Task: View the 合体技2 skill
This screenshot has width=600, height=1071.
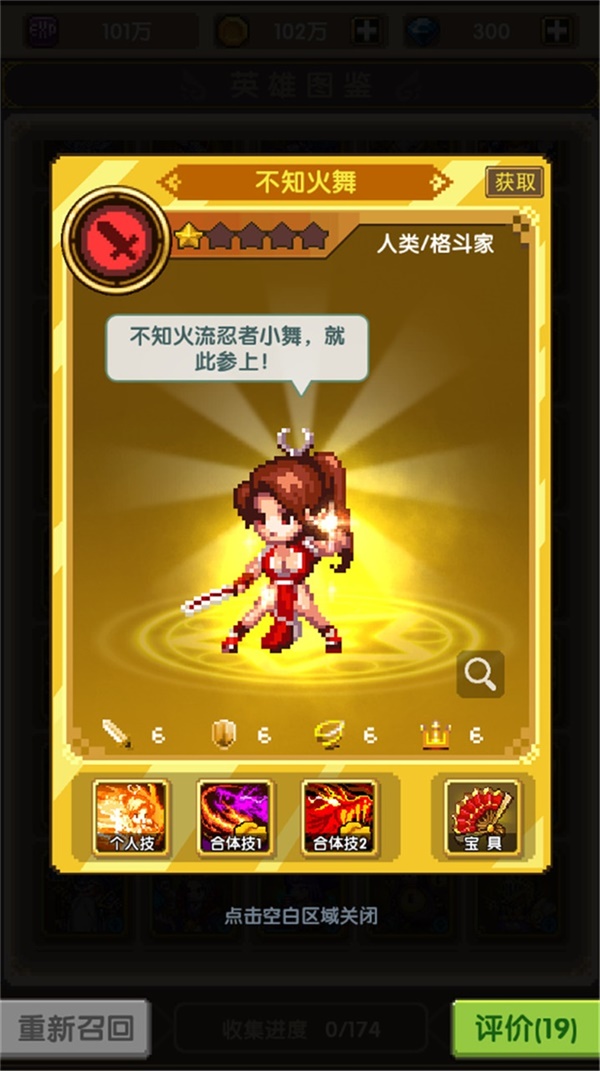Action: click(x=340, y=817)
